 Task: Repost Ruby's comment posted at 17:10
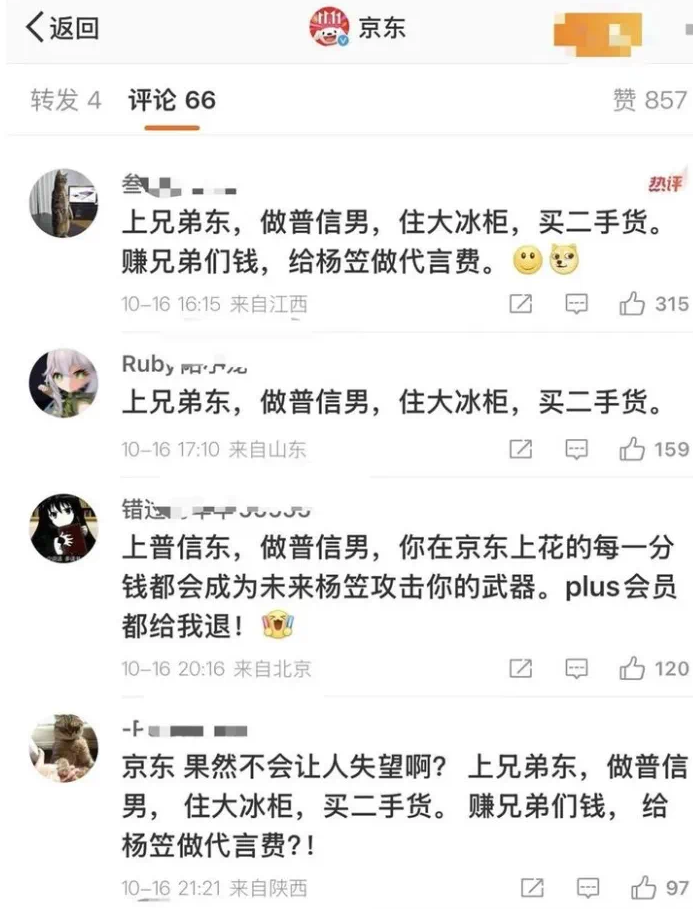tap(521, 450)
